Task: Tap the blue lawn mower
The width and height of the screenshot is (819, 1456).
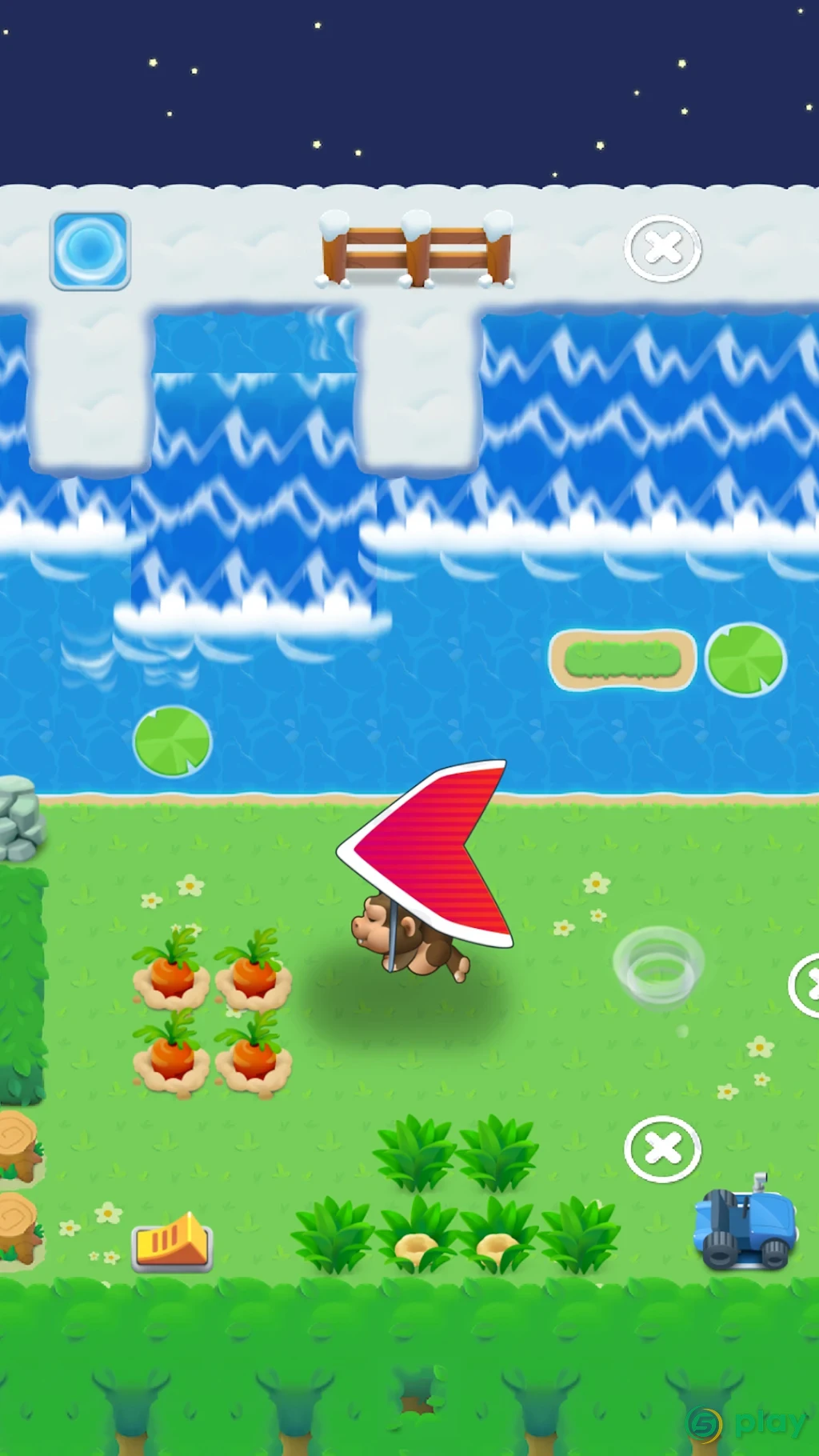Action: (745, 1223)
